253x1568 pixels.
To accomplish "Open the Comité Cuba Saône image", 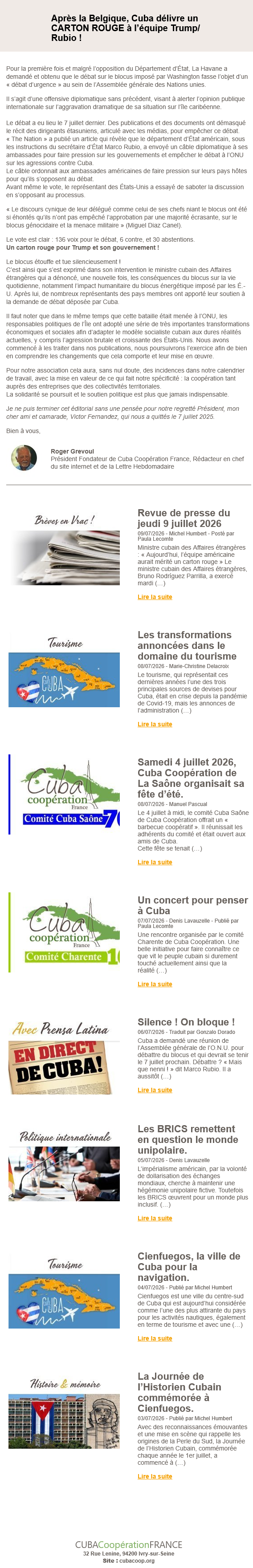I will pos(64,794).
